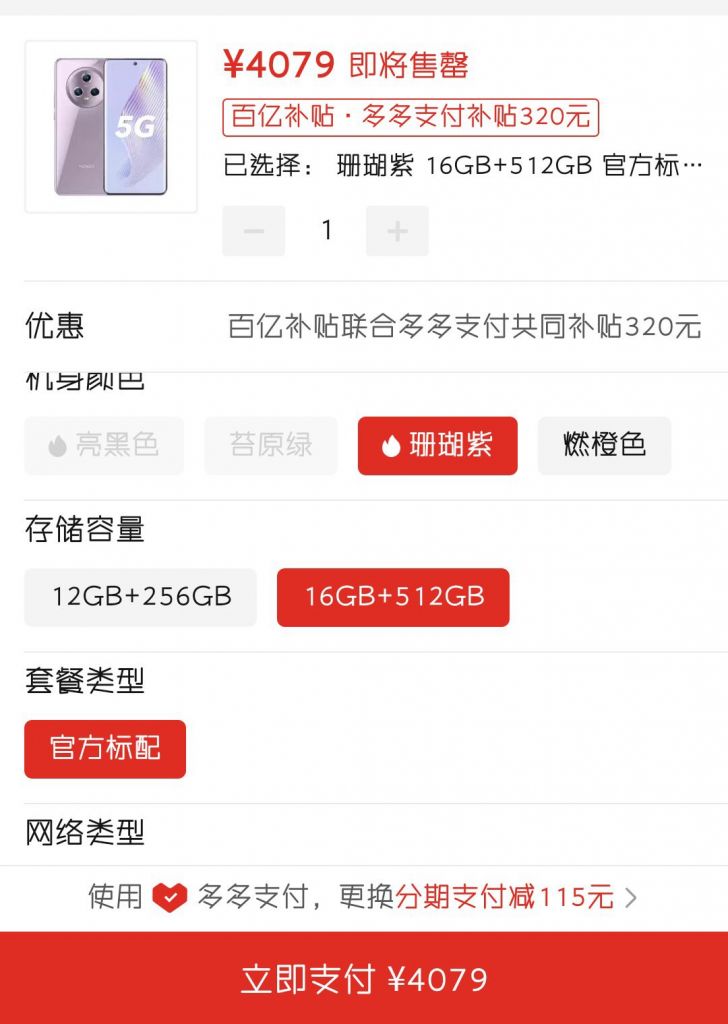Click the minus icon to decrease quantity

(x=253, y=231)
